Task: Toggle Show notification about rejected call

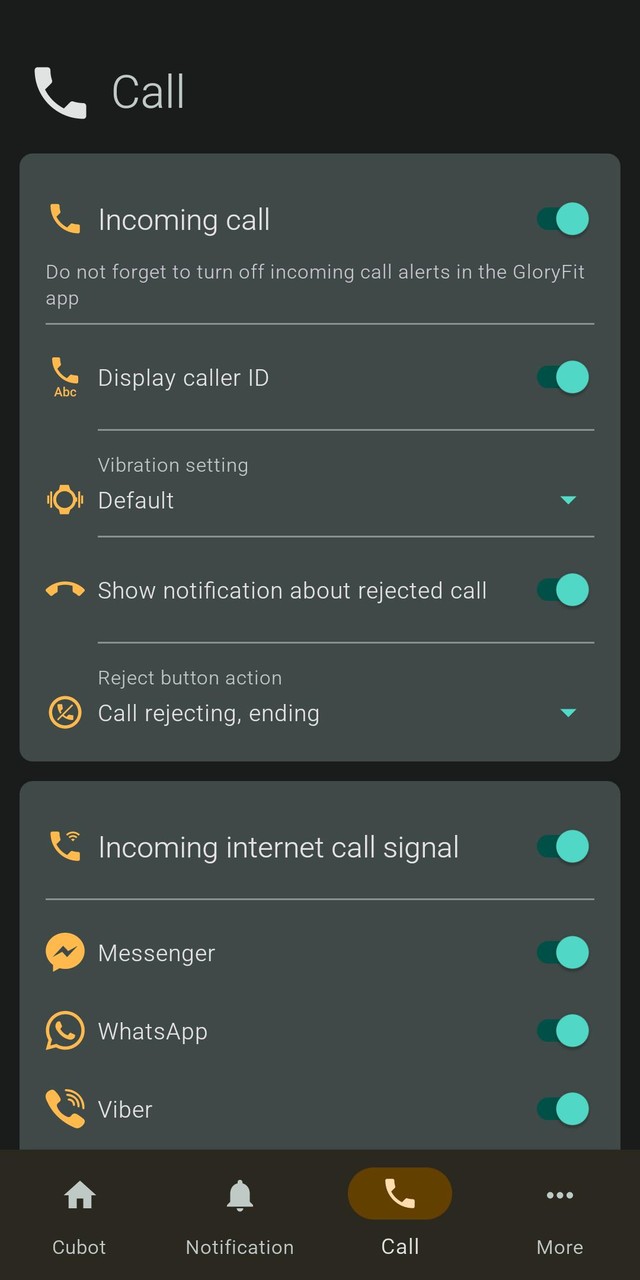Action: click(x=563, y=590)
